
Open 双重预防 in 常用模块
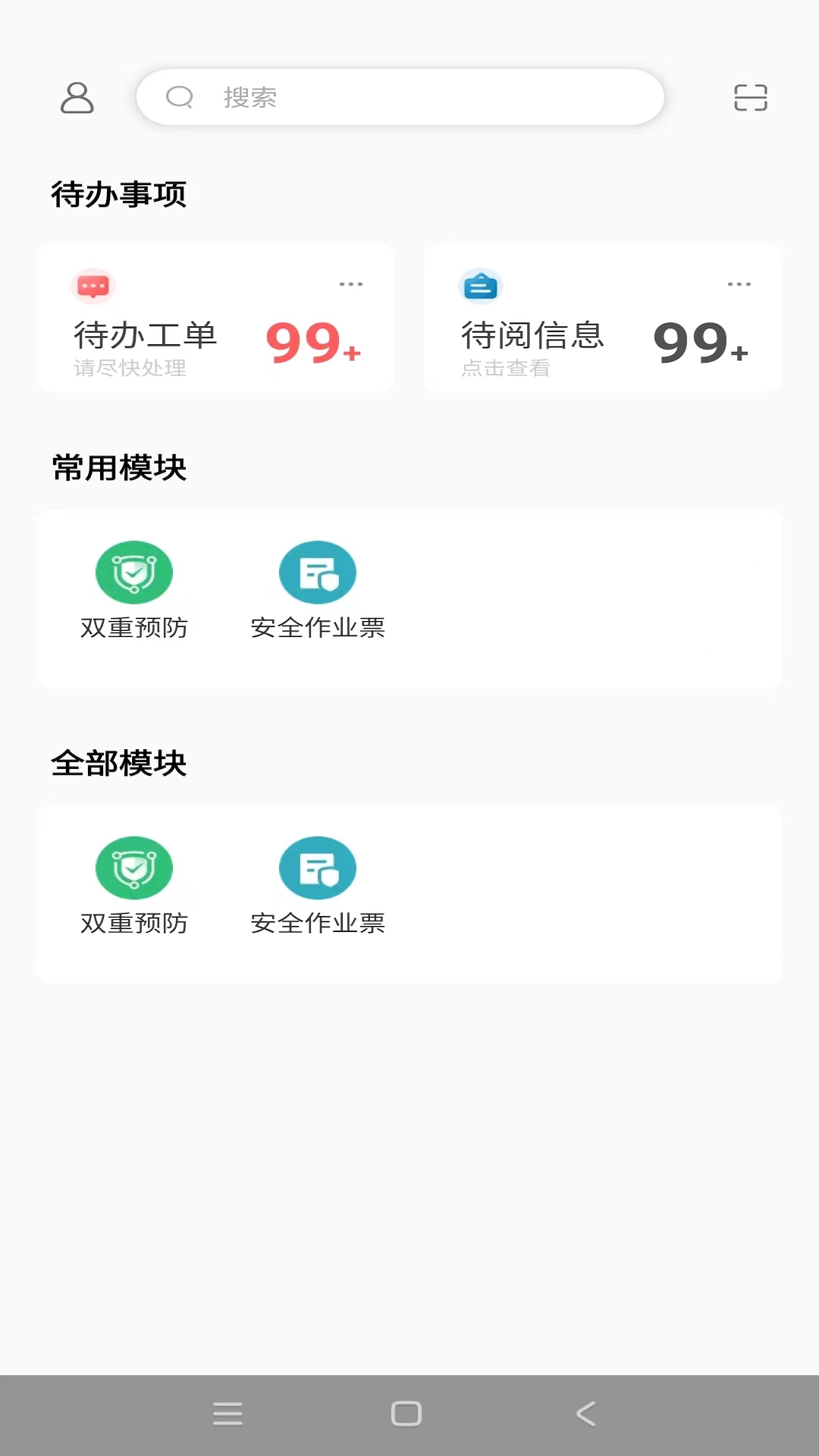click(134, 572)
